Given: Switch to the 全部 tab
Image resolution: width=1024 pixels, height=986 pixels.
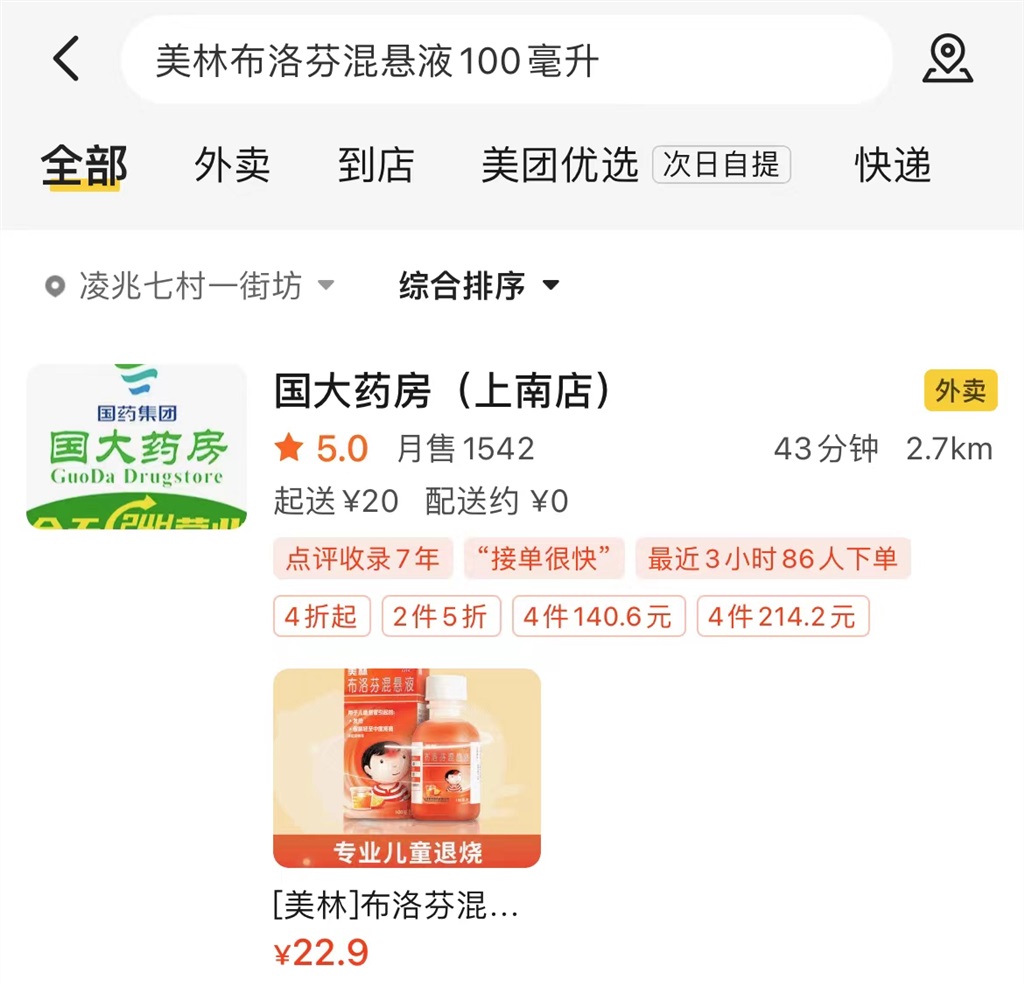Looking at the screenshot, I should pyautogui.click(x=84, y=165).
